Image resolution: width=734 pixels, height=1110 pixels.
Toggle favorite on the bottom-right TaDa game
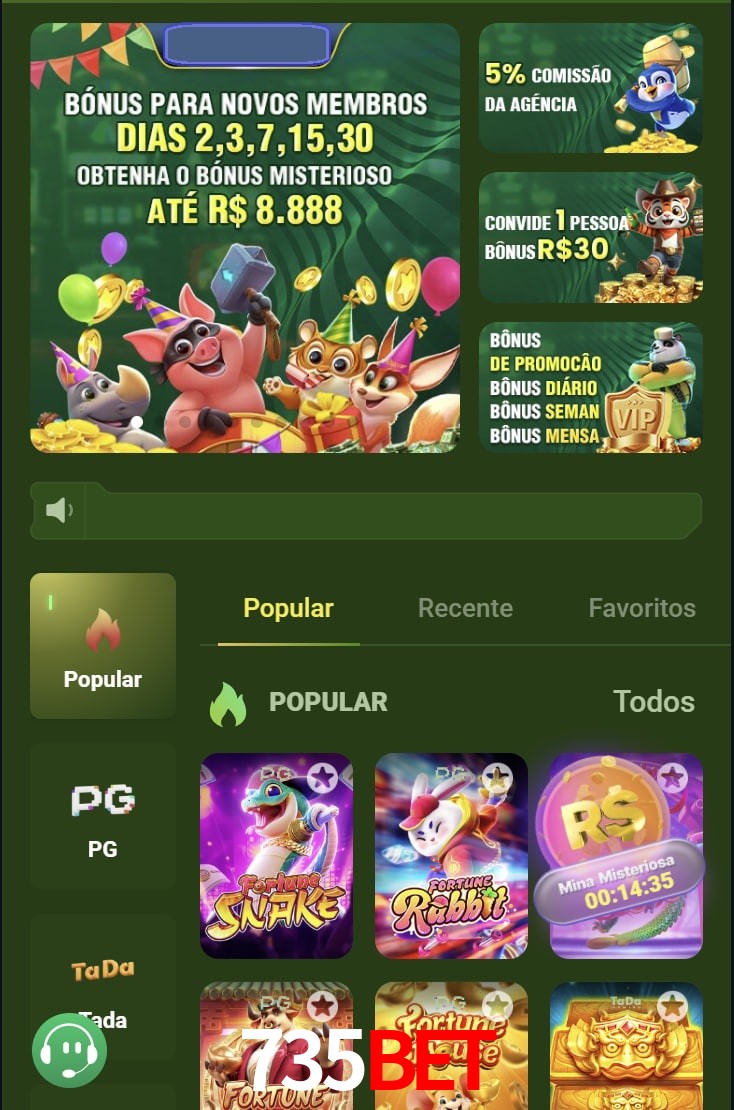[x=674, y=1006]
